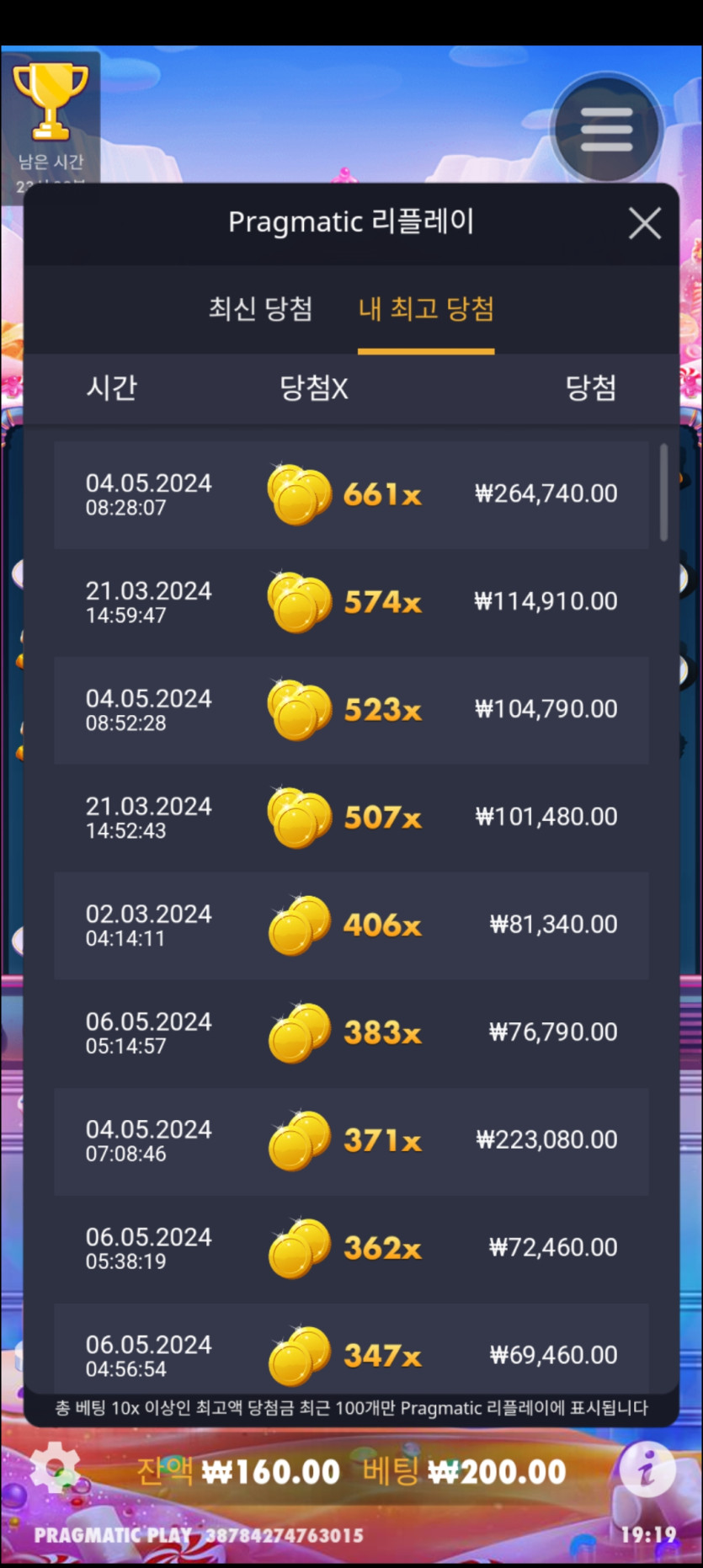Open the game info button
The image size is (703, 1568).
click(x=647, y=1469)
